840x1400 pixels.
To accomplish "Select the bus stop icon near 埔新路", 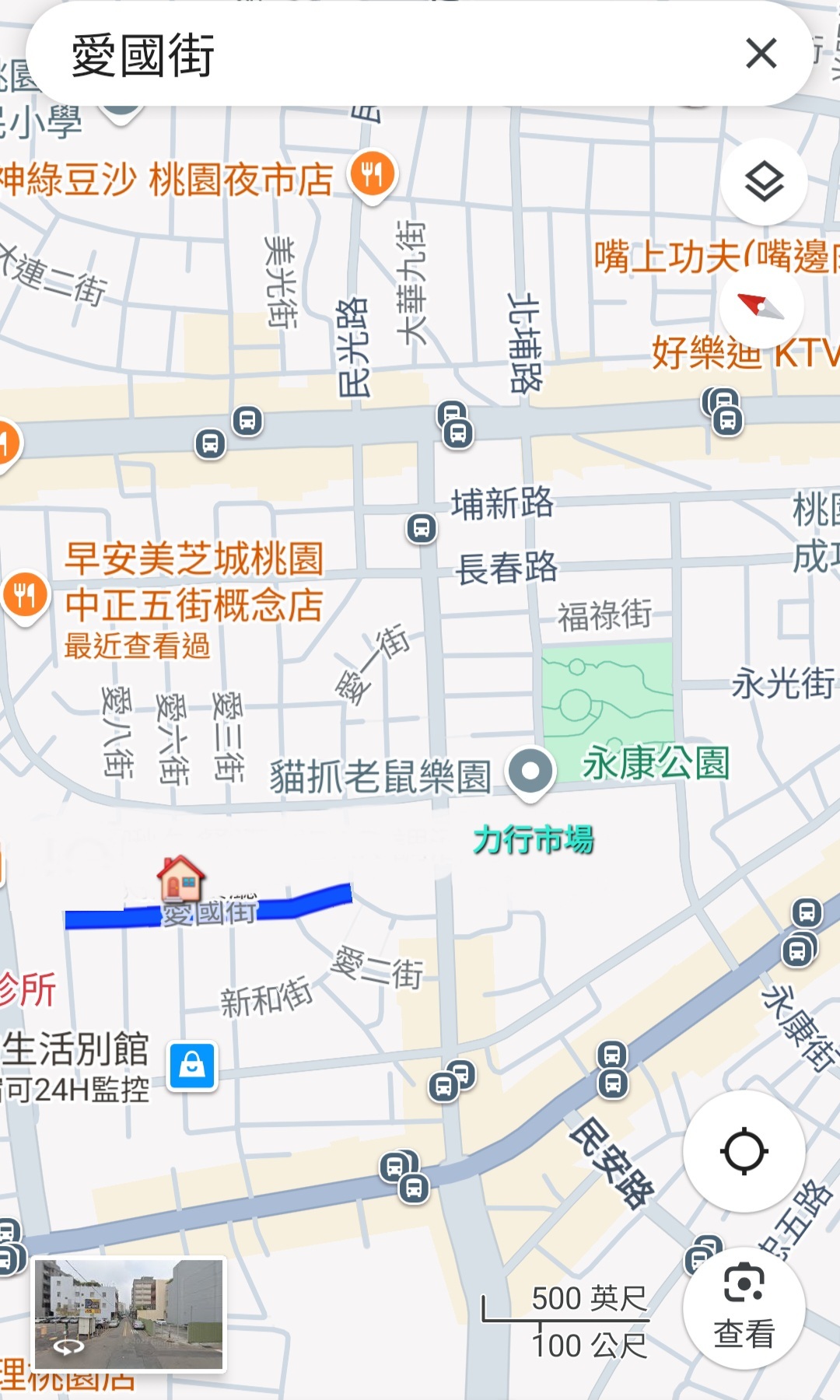I will coord(422,529).
